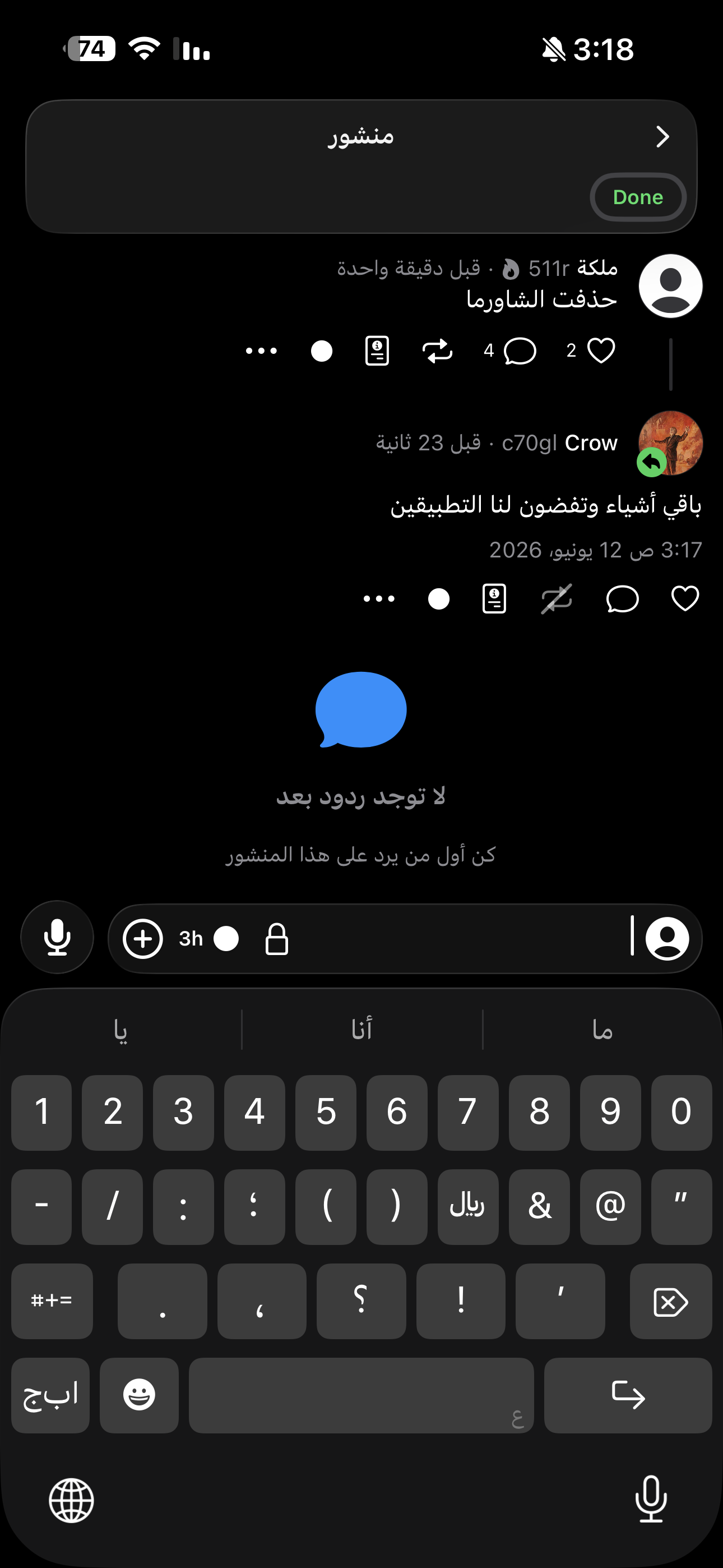Screen dimensions: 723x1568
Task: Open the three-dots menu under ملكة's post
Action: pyautogui.click(x=261, y=351)
